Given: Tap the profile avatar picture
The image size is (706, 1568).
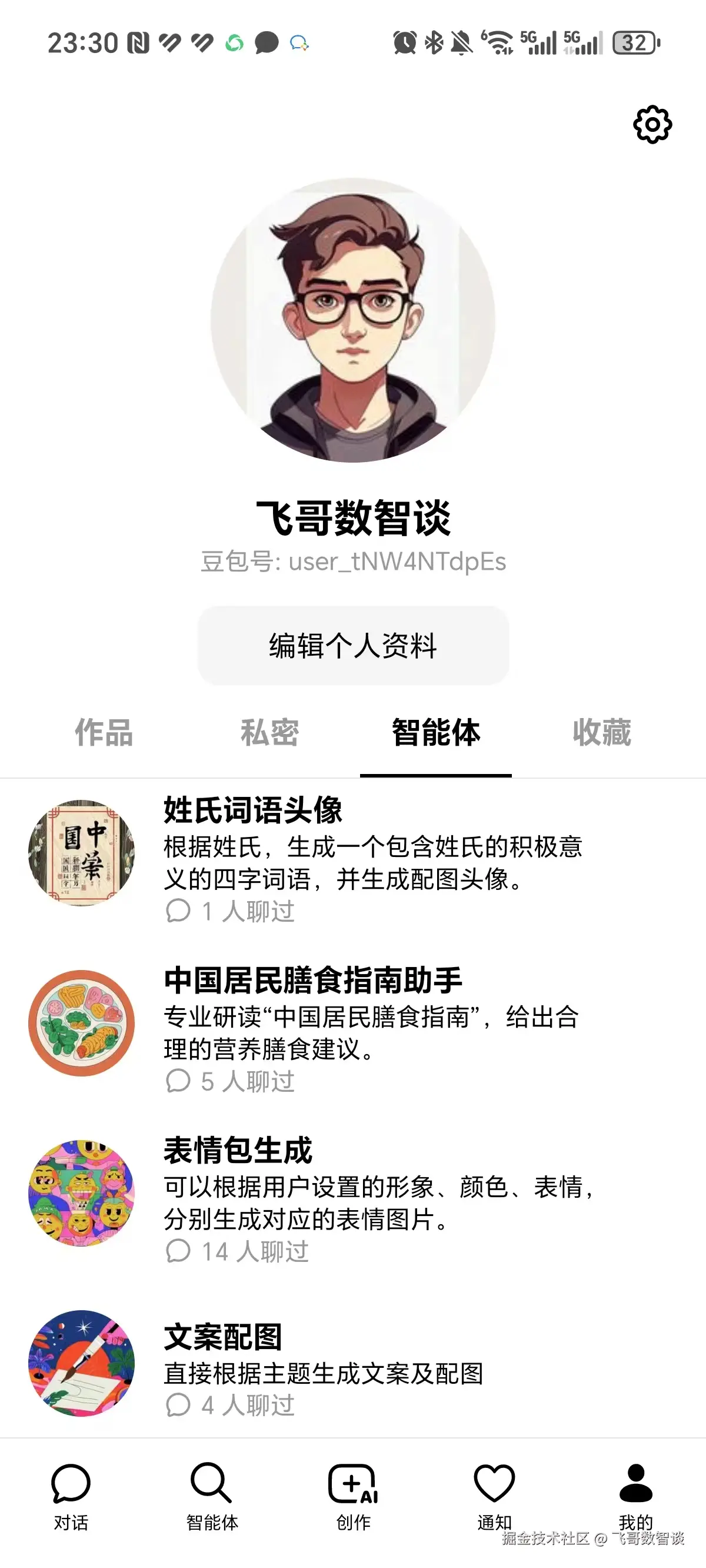Looking at the screenshot, I should tap(353, 320).
